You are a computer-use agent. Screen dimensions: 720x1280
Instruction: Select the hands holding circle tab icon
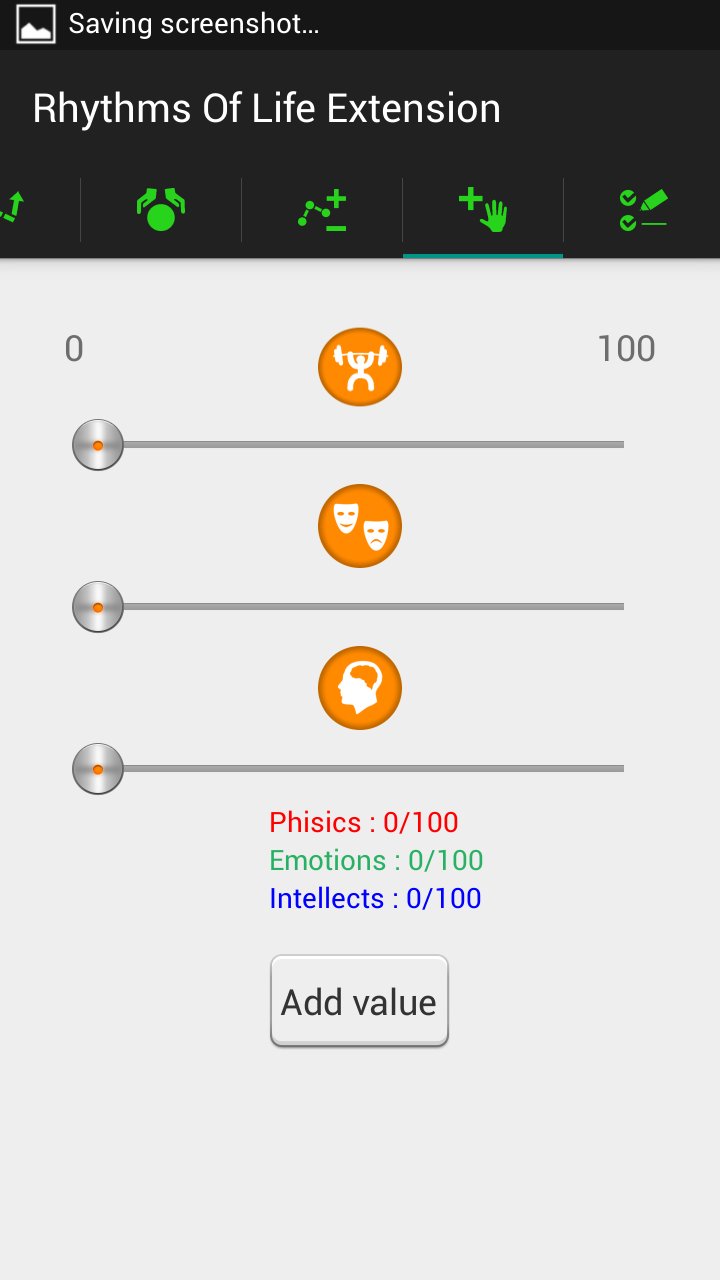point(160,209)
